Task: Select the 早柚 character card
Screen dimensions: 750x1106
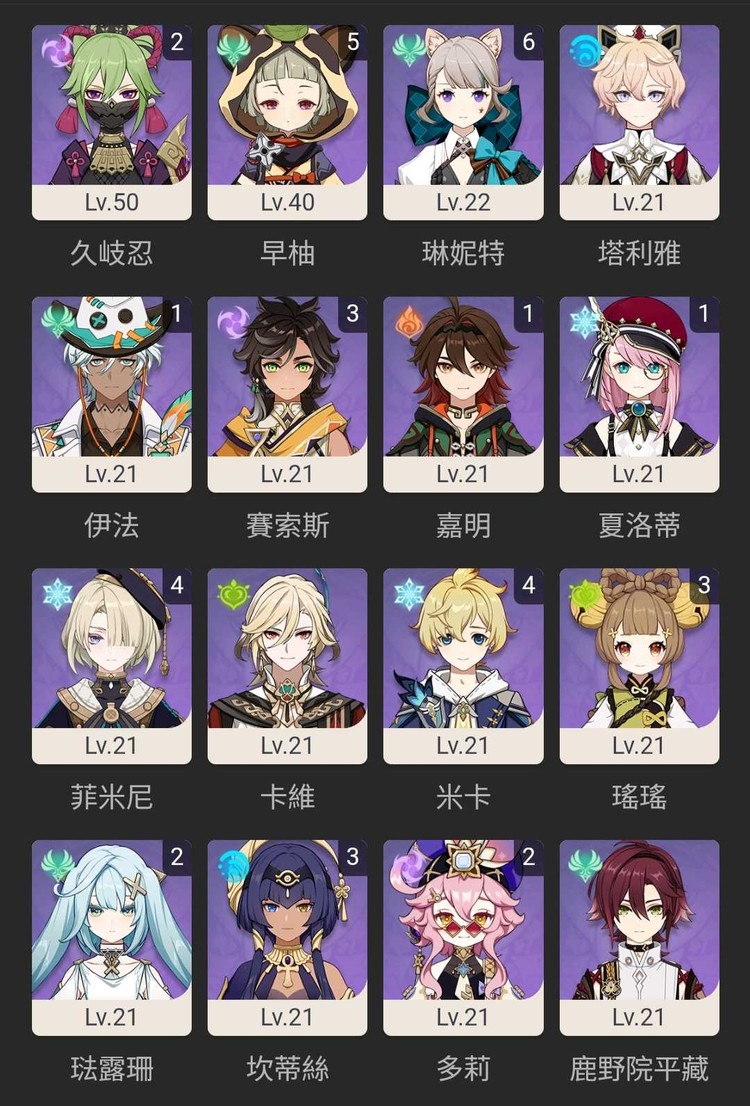Action: 287,122
